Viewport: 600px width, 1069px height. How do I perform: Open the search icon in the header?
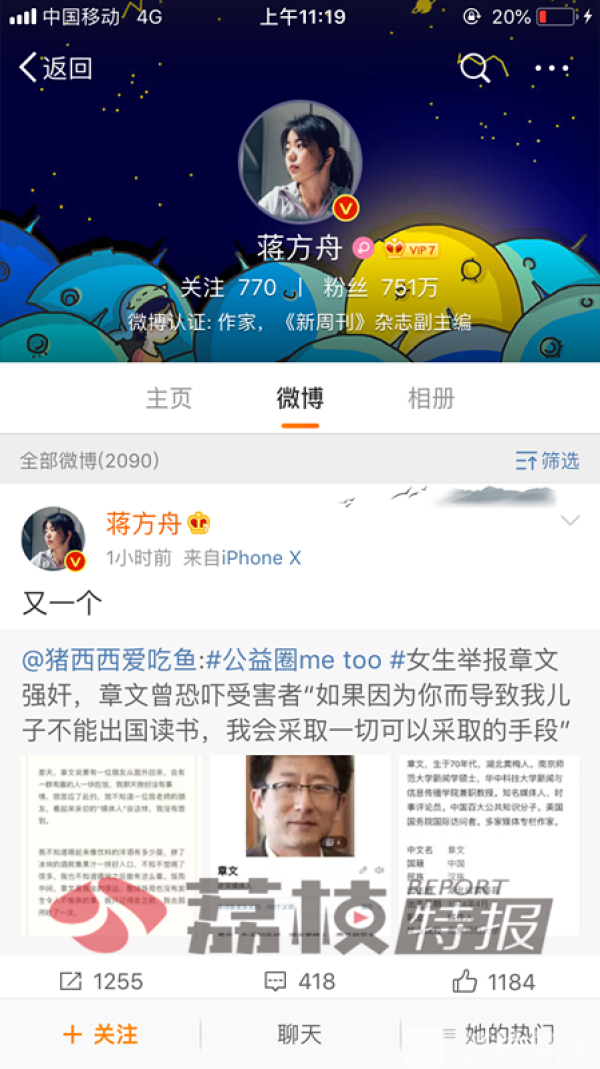(474, 68)
